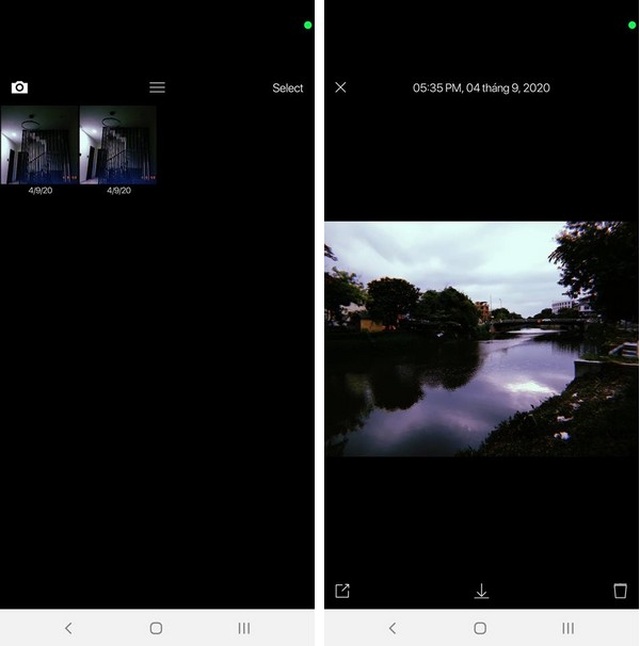The width and height of the screenshot is (640, 646).
Task: Open the second 4/9/20 photo thumbnail
Action: coord(118,145)
